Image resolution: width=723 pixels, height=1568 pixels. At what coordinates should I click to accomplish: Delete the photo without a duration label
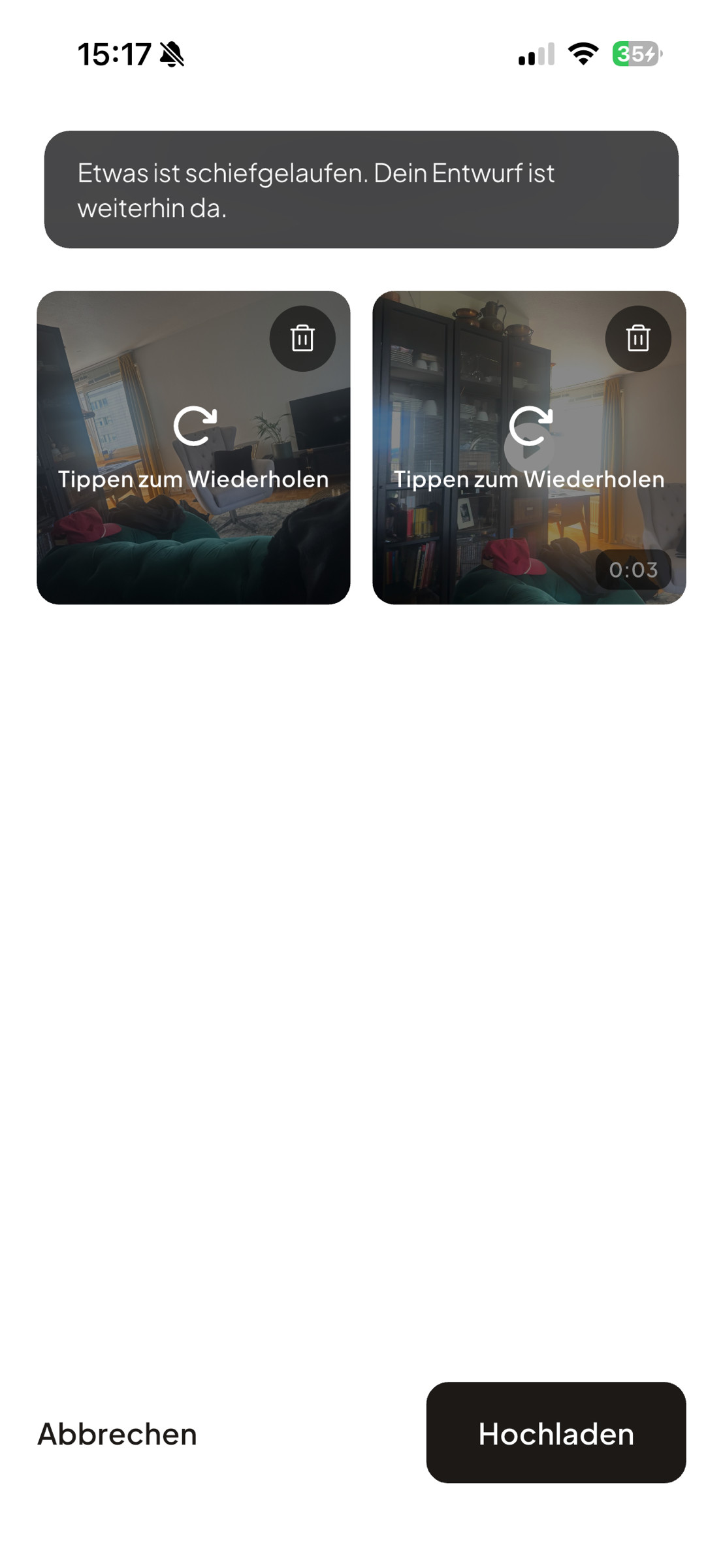tap(302, 338)
